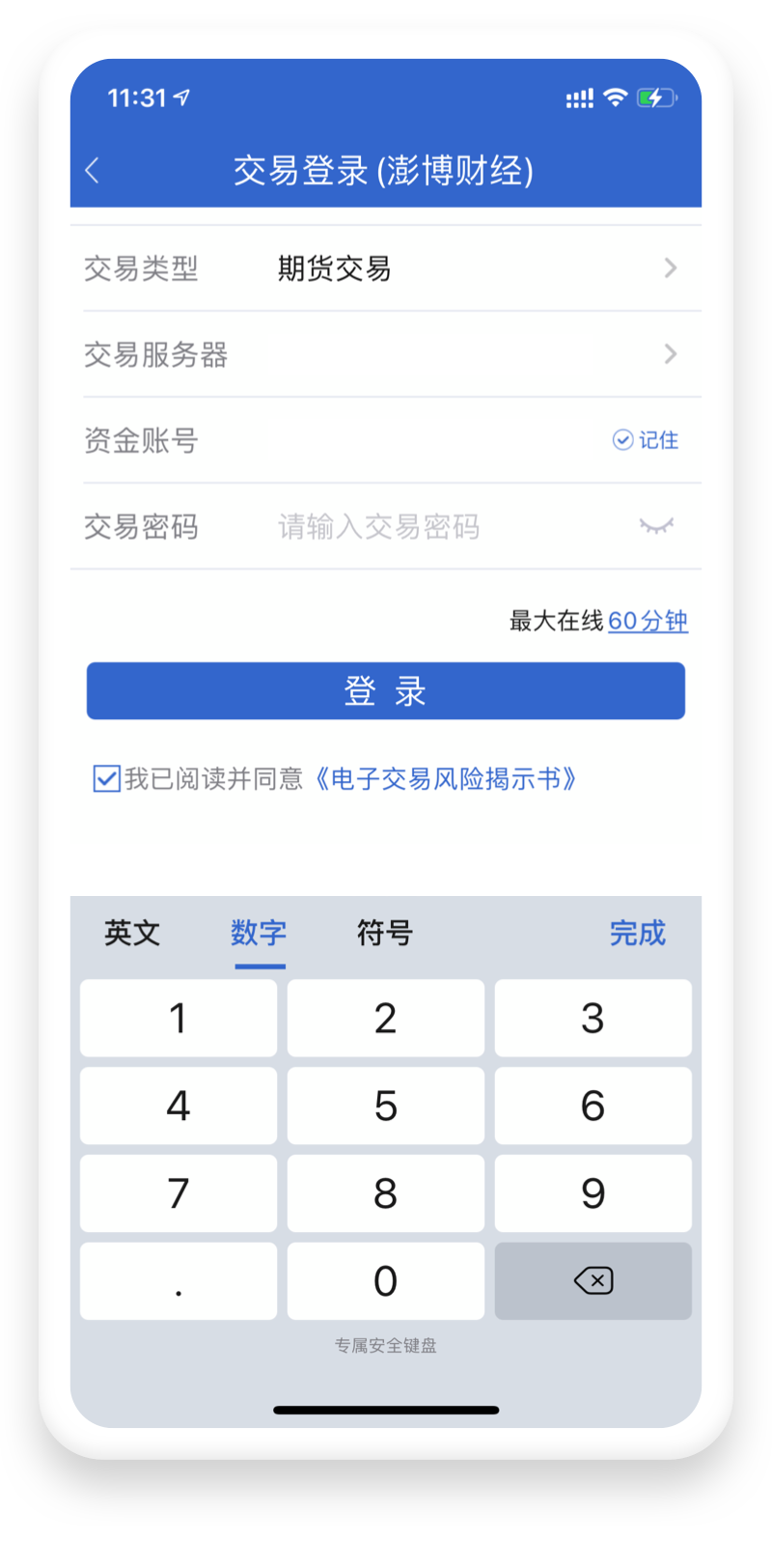Type digit 5 on the keypad
The height and width of the screenshot is (1568, 772).
click(386, 1106)
